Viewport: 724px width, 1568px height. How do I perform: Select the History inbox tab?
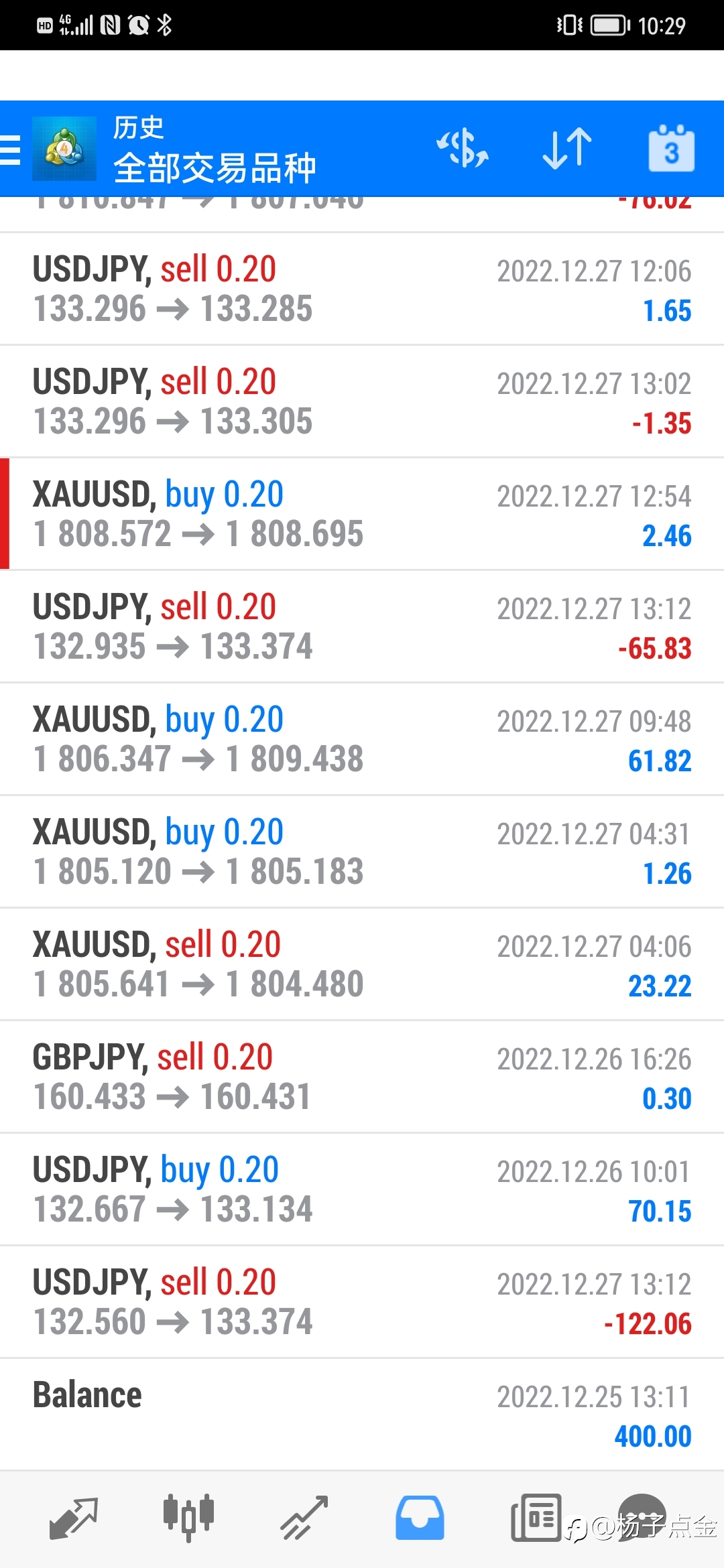tap(420, 1518)
